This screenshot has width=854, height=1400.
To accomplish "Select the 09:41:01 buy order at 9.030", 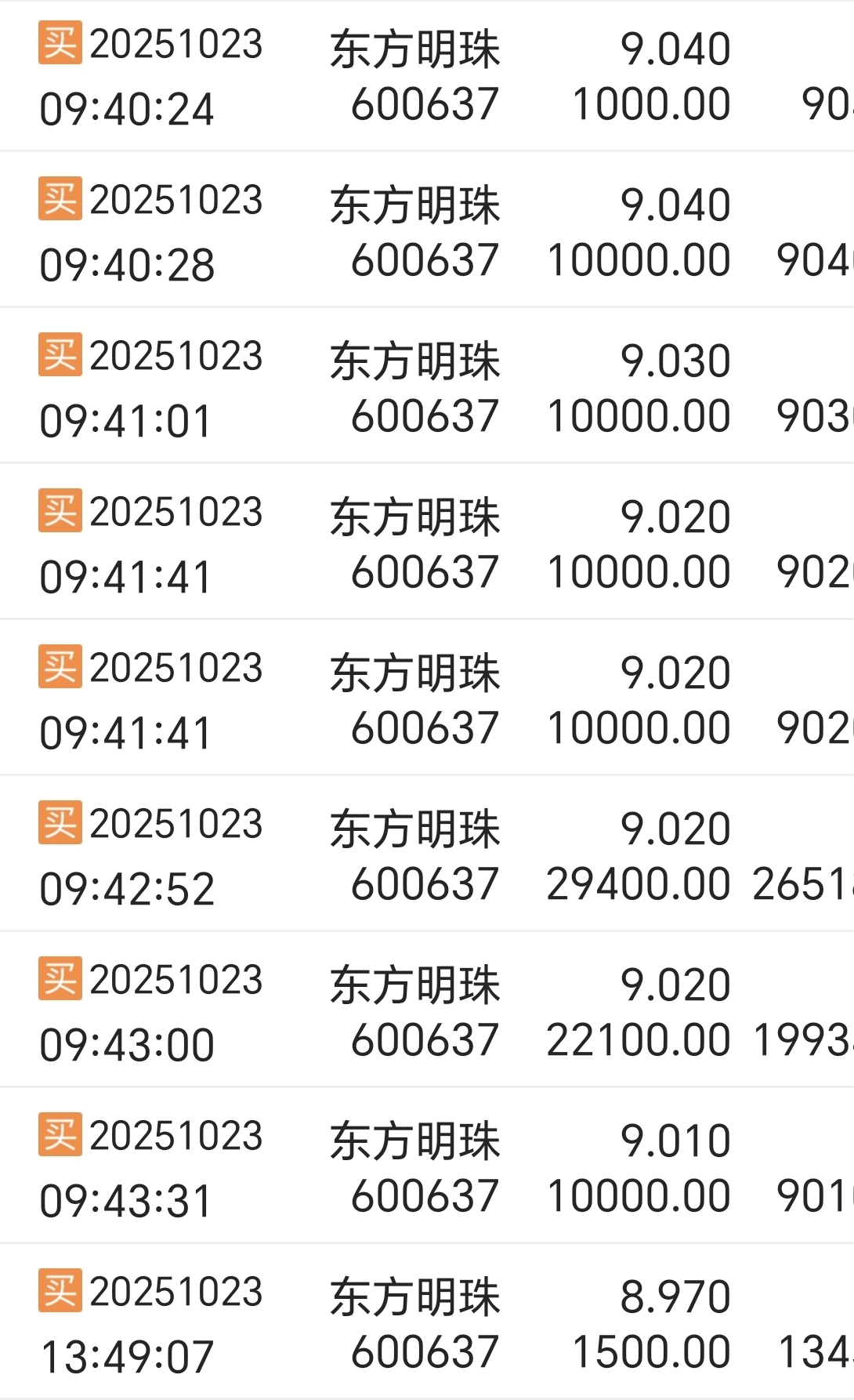I will [x=427, y=388].
